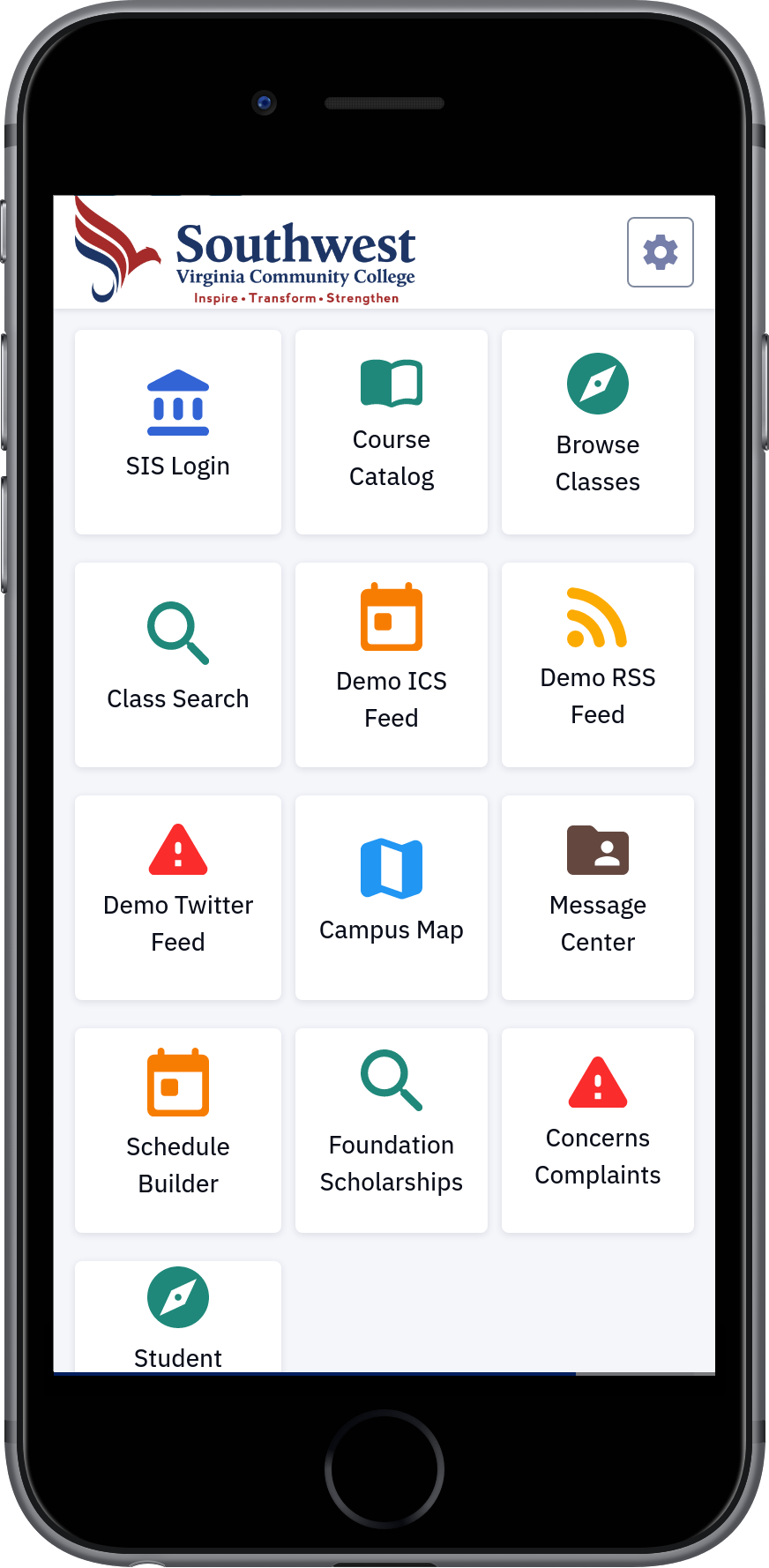Viewport: 769px width, 1568px height.
Task: Open the SIS Login tile
Action: (x=178, y=432)
